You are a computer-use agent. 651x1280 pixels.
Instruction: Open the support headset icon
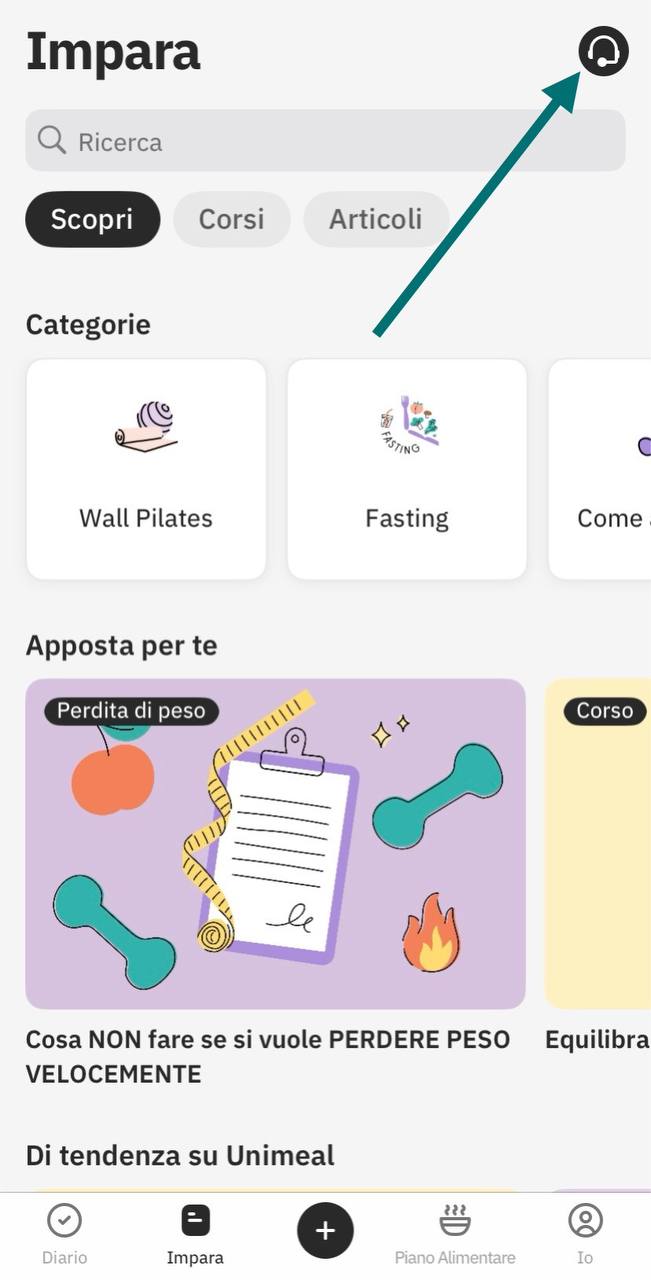click(x=603, y=51)
